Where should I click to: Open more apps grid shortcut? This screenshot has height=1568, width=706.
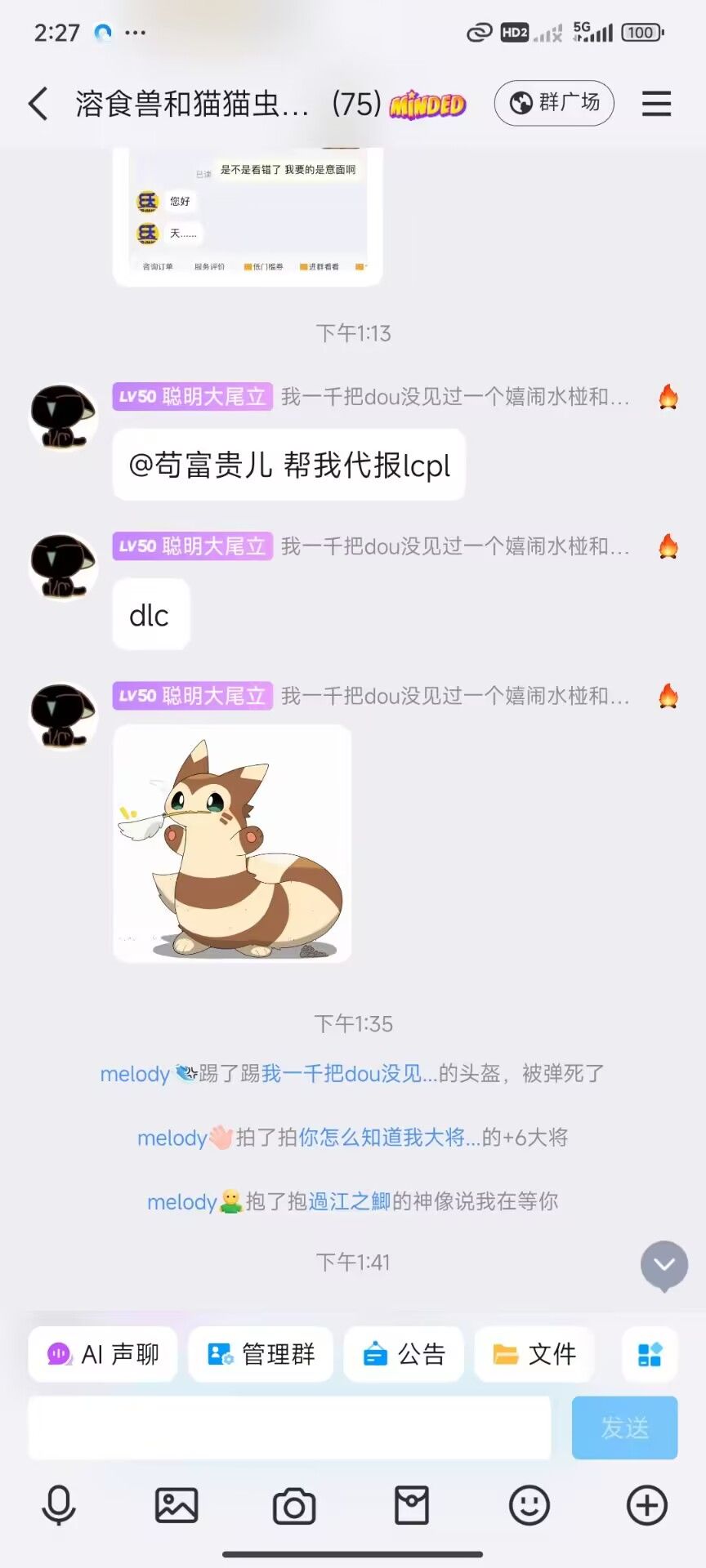coord(650,1355)
